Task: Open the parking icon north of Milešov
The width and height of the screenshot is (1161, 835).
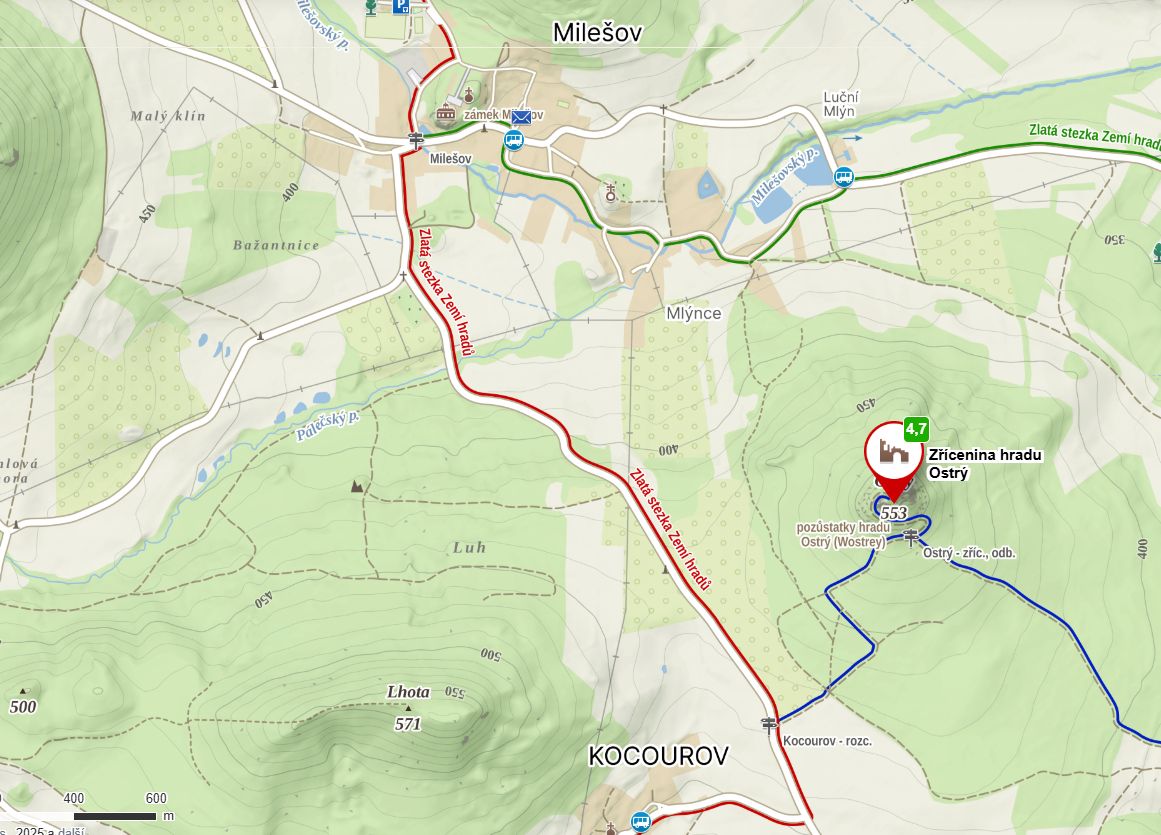Action: [401, 6]
